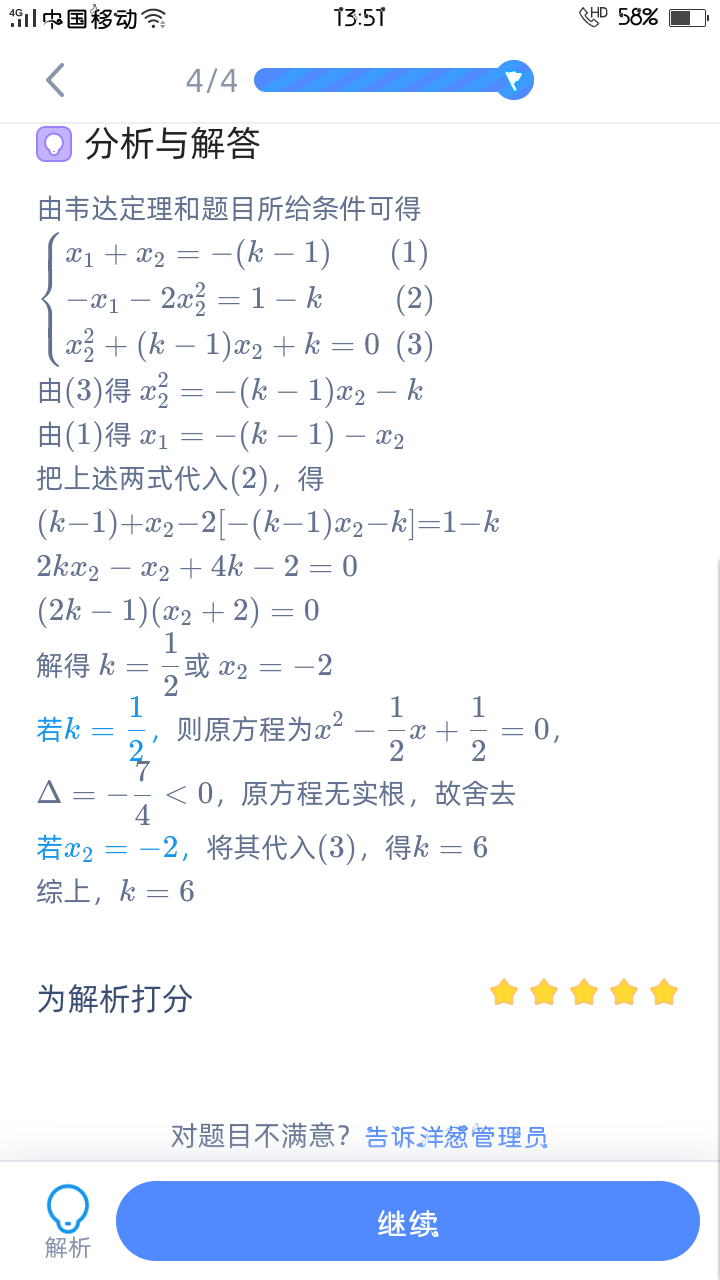Select the third star in 为解析打分
This screenshot has width=720, height=1280.
[x=584, y=992]
